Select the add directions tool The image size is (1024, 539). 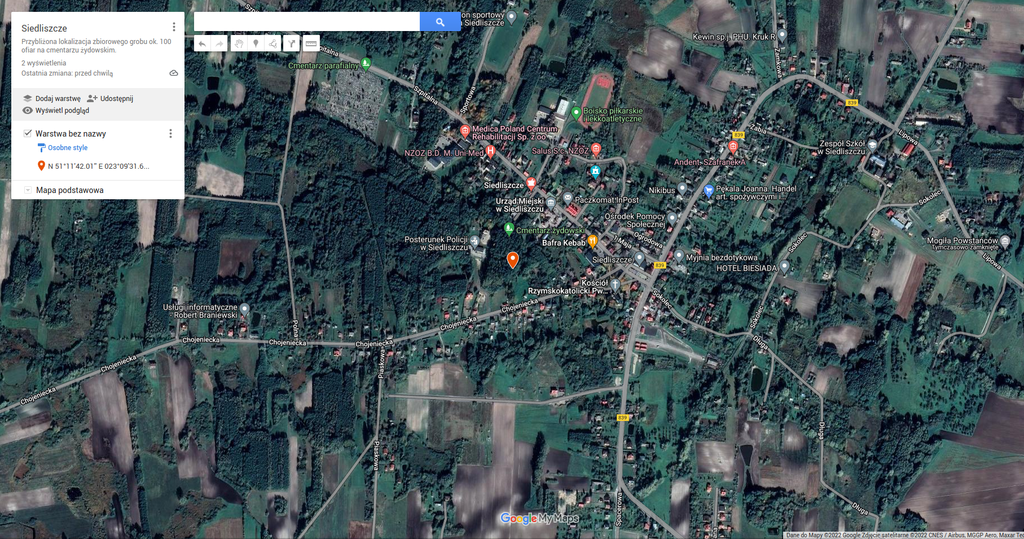pos(292,44)
